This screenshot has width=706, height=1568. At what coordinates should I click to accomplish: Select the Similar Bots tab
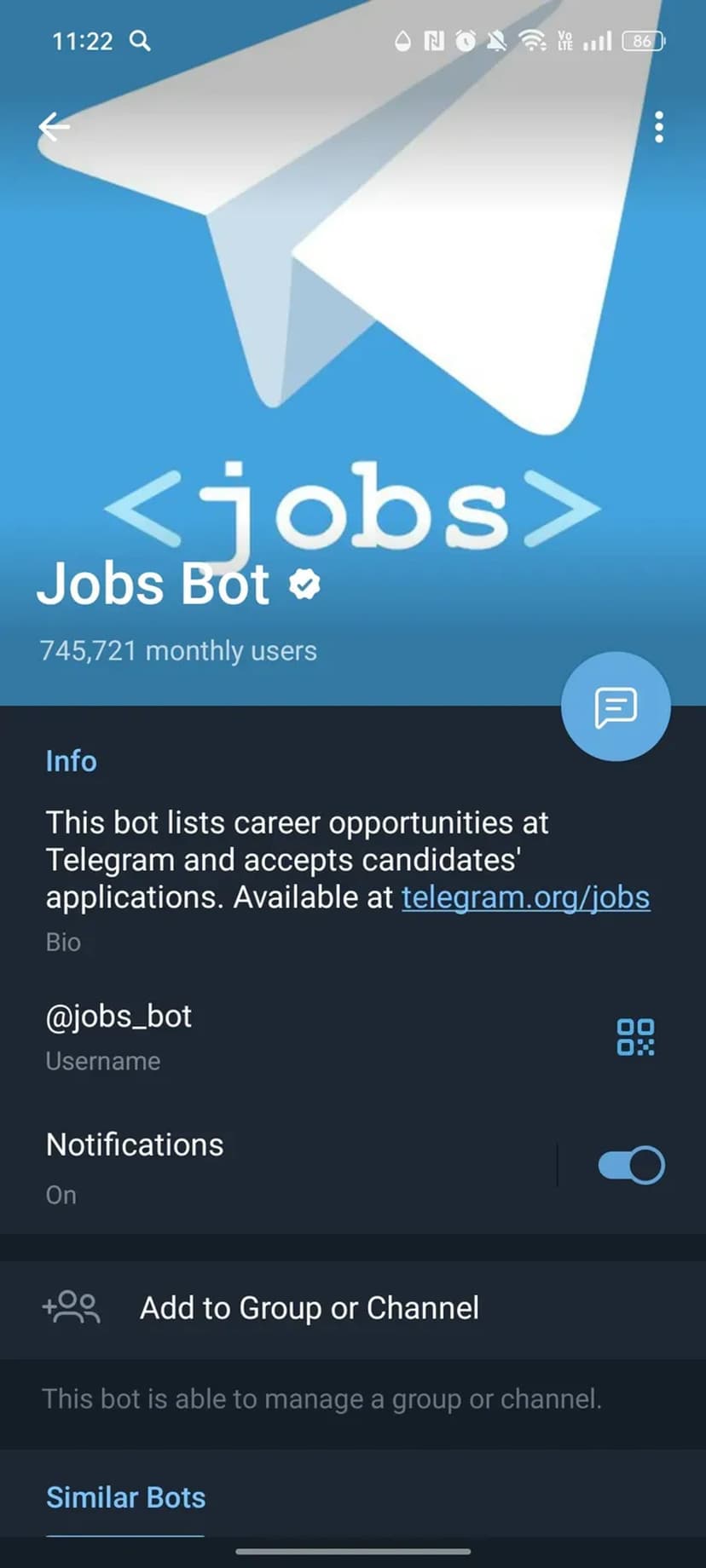126,1497
